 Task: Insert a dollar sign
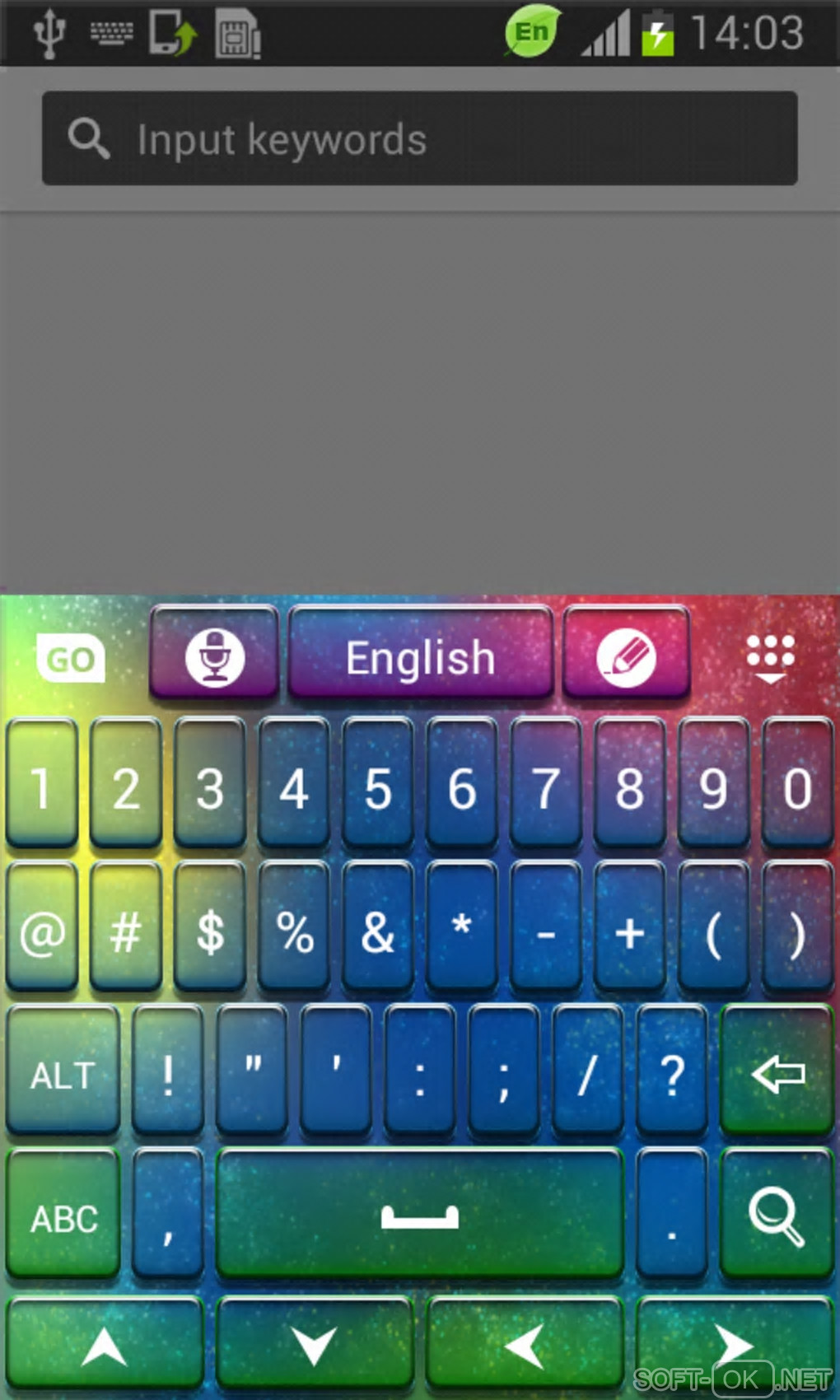click(x=210, y=930)
